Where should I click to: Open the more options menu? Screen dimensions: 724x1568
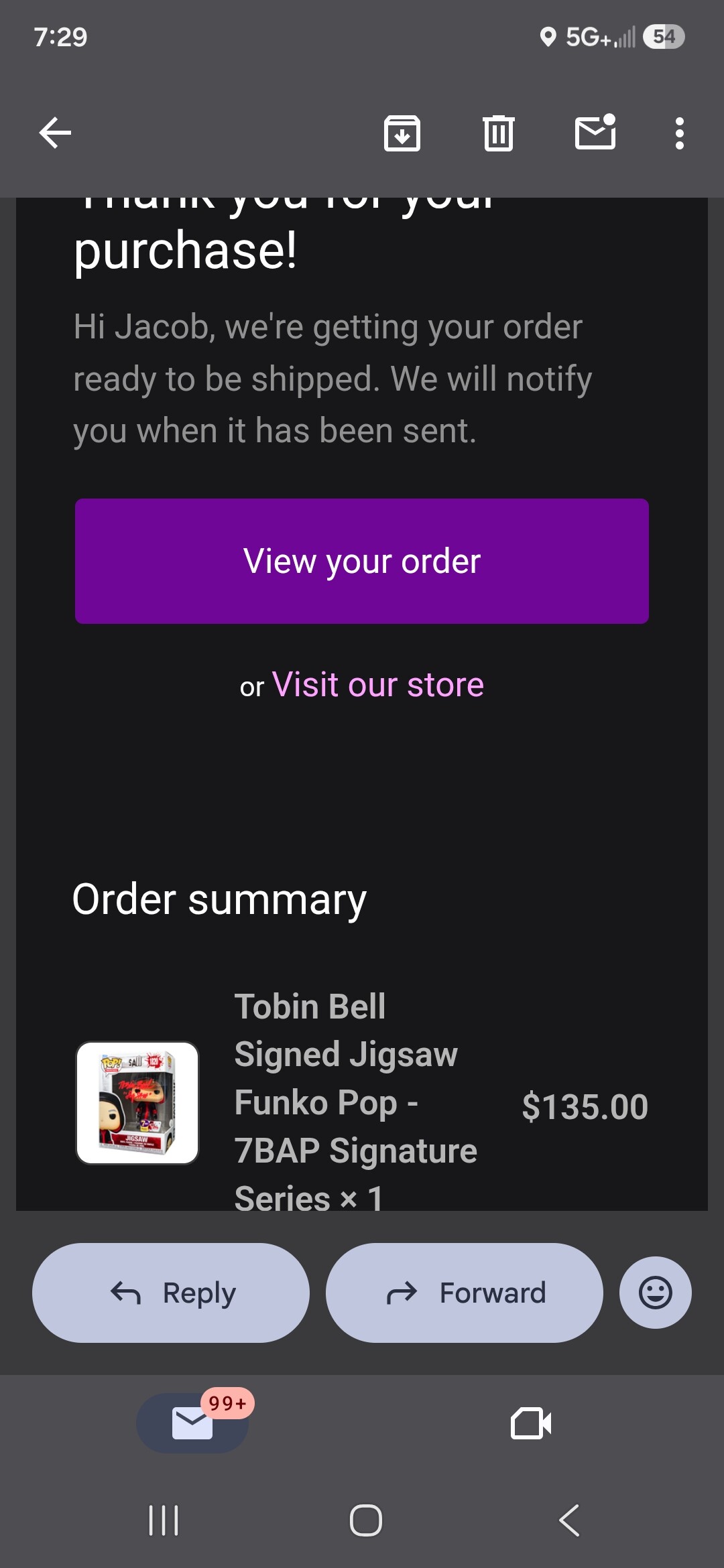point(680,133)
